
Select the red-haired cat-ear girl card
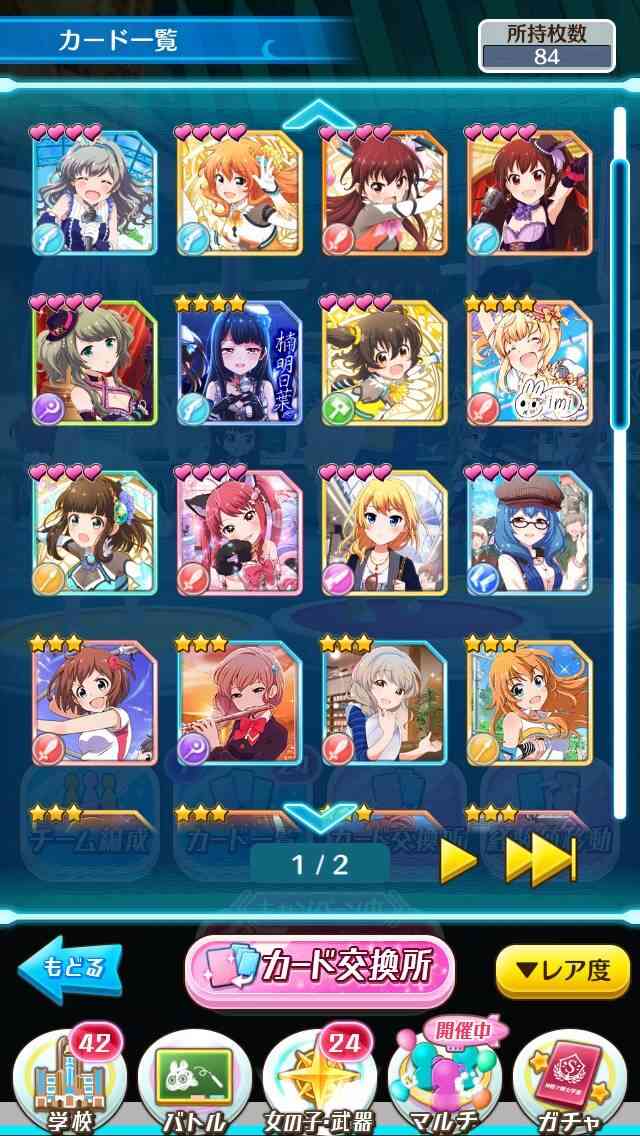[x=239, y=532]
